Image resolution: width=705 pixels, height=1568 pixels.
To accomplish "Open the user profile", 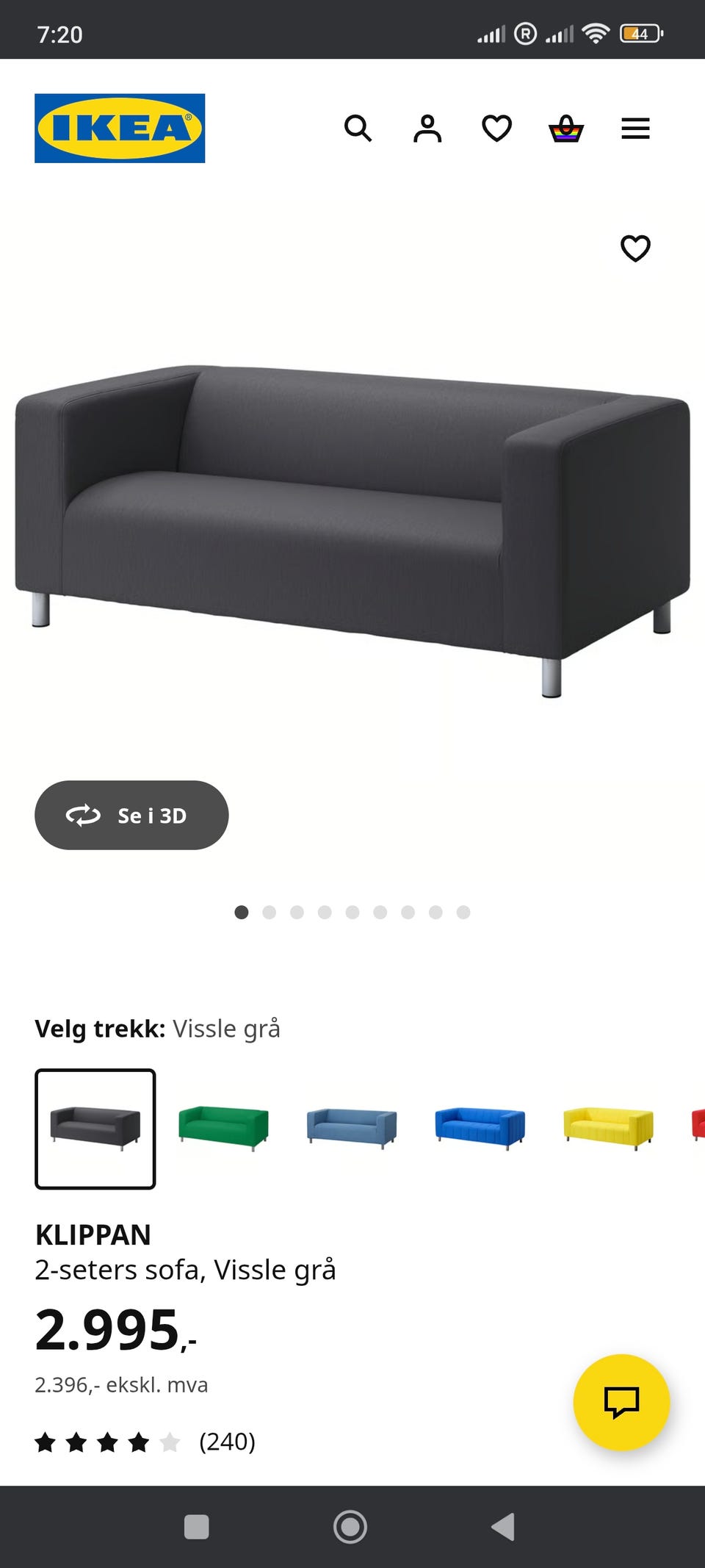I will [x=427, y=129].
